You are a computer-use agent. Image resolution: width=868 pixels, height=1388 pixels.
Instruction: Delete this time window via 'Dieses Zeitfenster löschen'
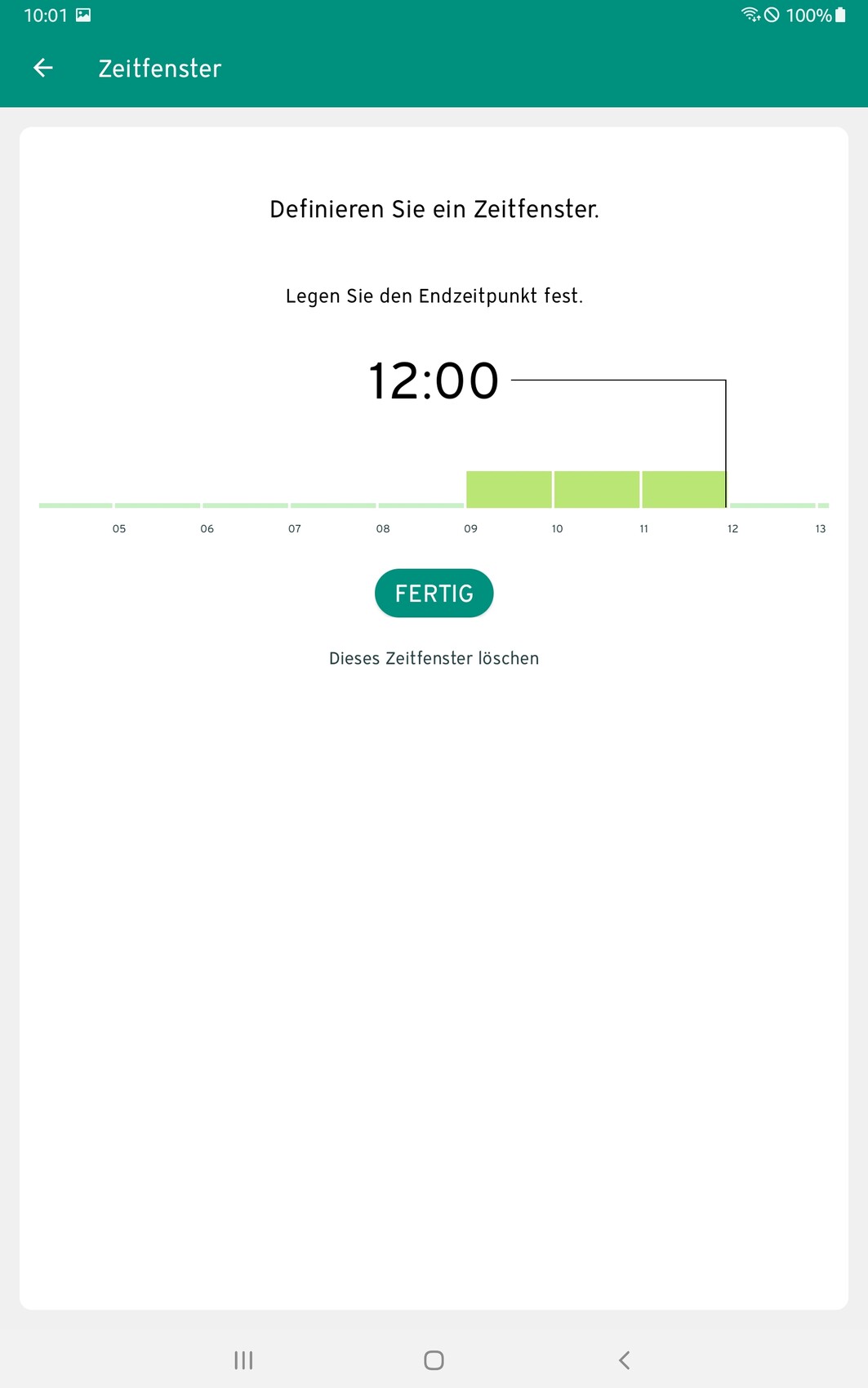click(x=434, y=658)
